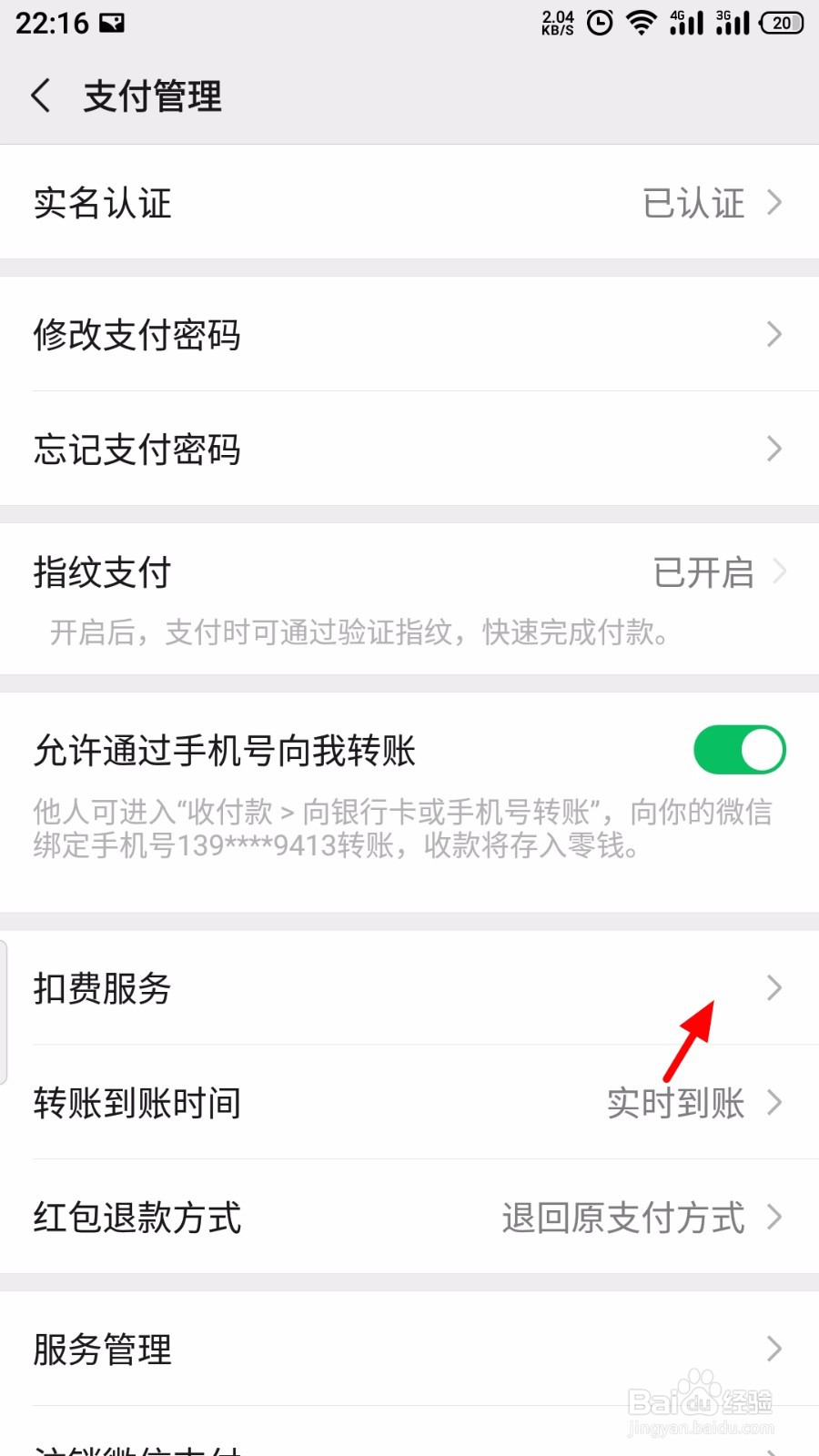This screenshot has width=819, height=1456.
Task: Tap the Baidu 经验 watermark logo
Action: (701, 1392)
